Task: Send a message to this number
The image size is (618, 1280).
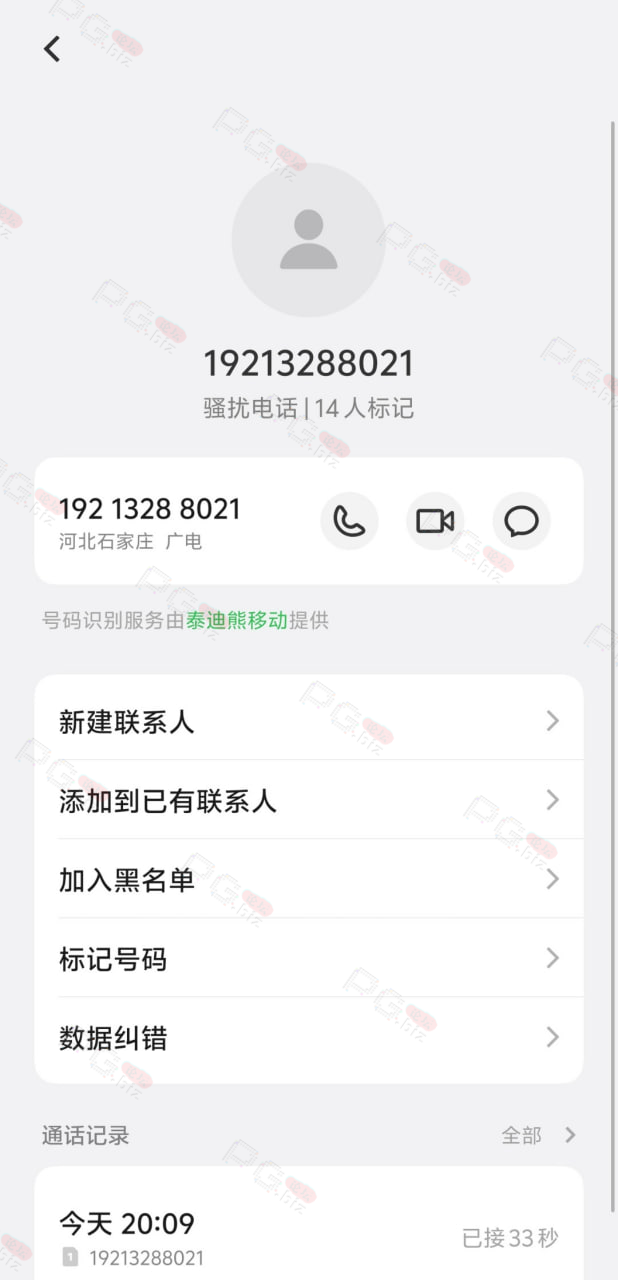Action: [521, 521]
